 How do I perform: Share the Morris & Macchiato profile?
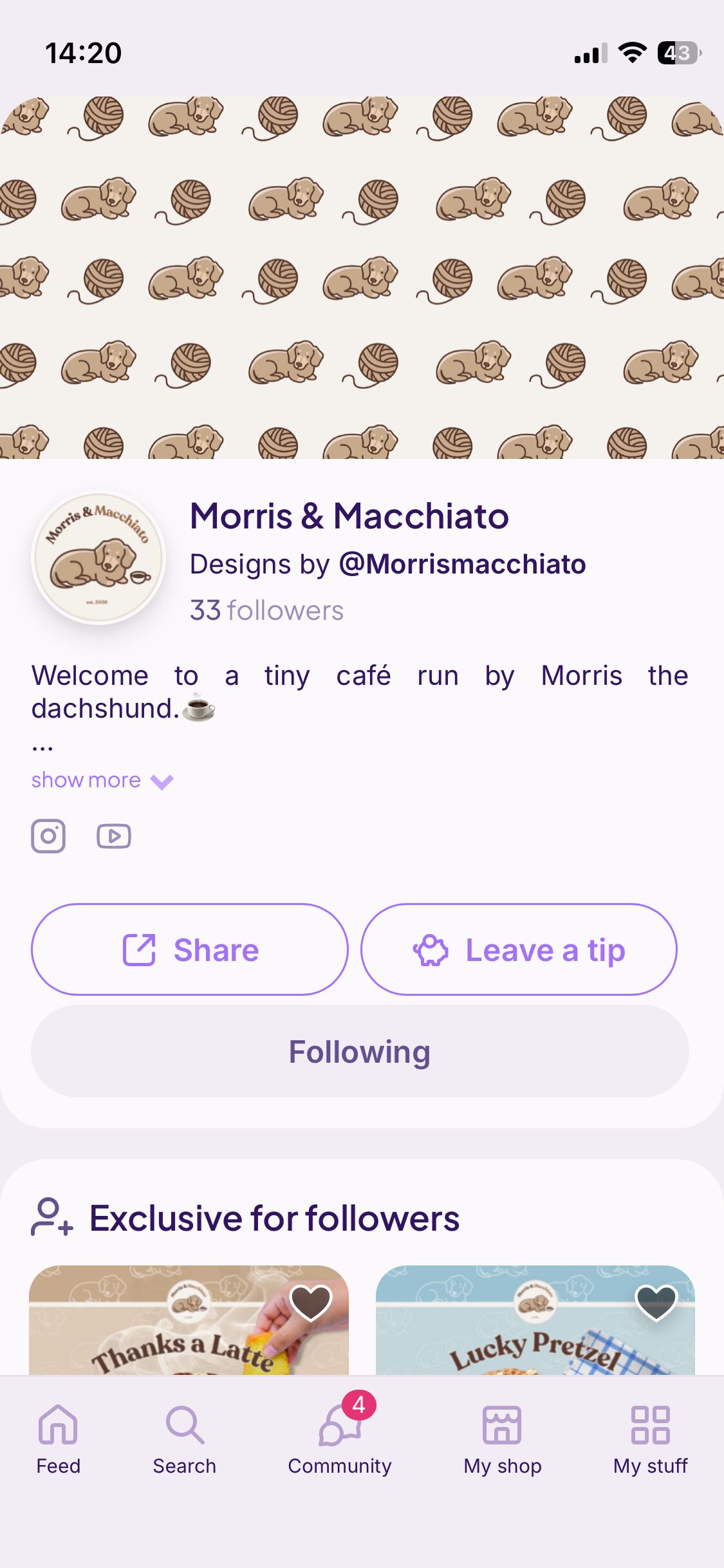(189, 949)
